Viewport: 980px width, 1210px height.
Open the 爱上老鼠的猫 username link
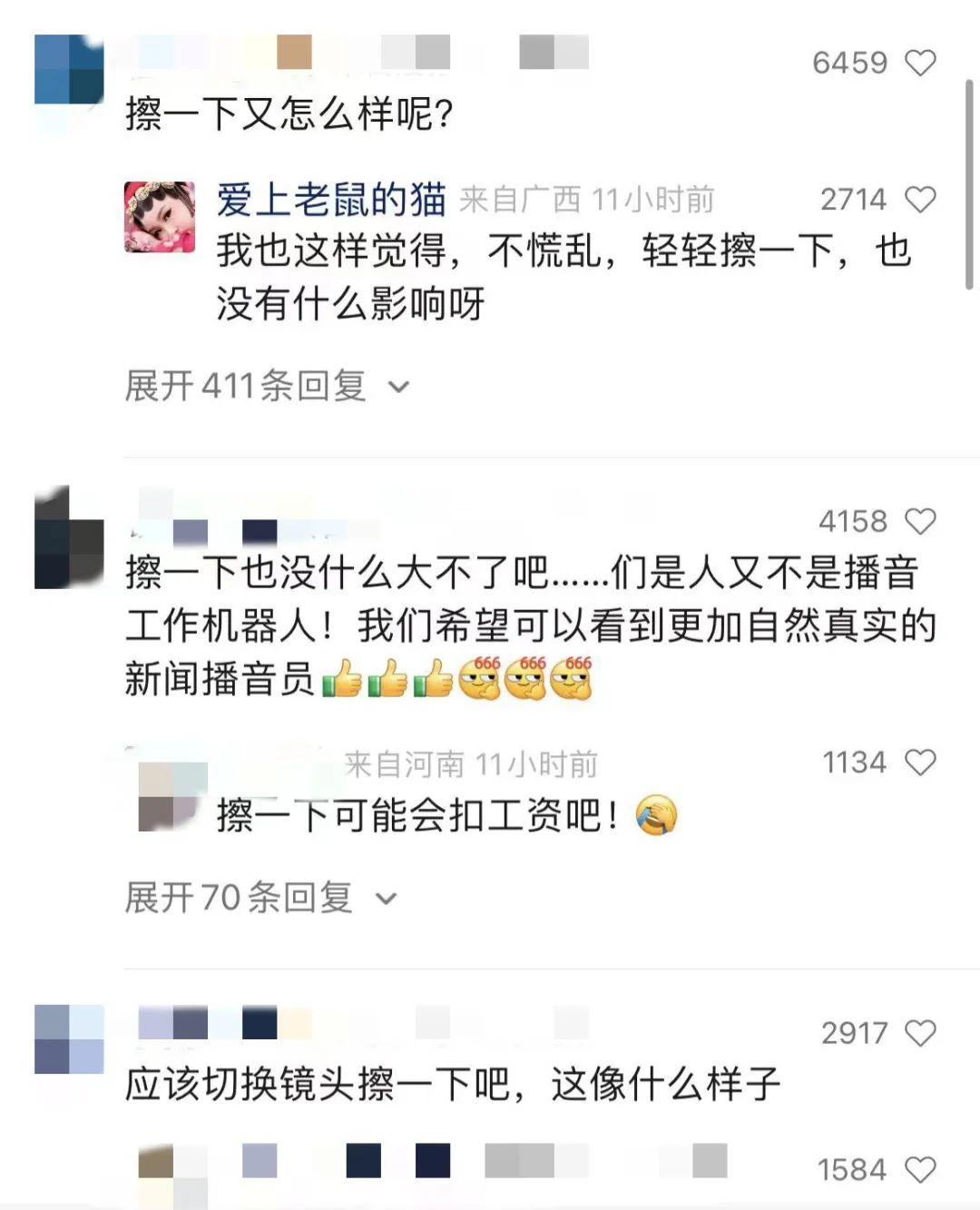[331, 199]
